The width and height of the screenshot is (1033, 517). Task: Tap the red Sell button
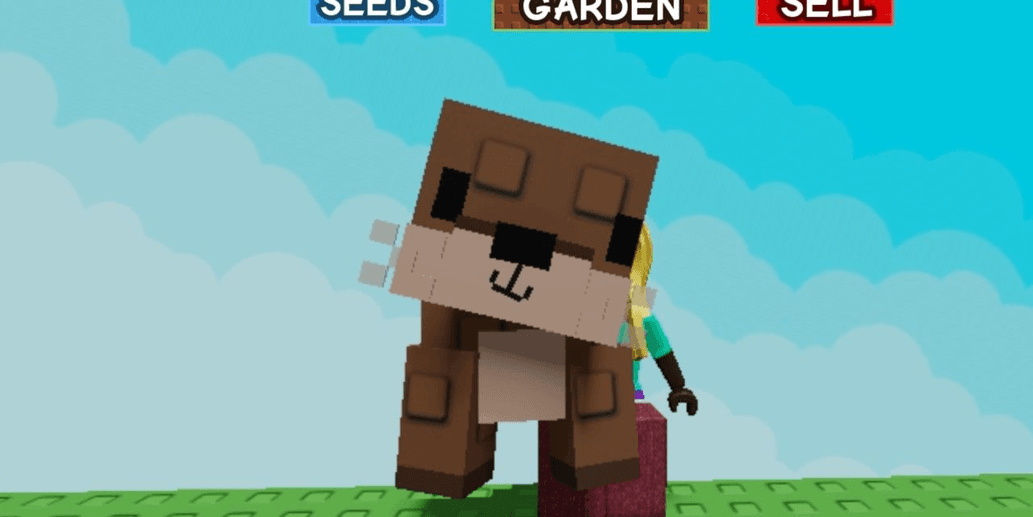point(824,10)
